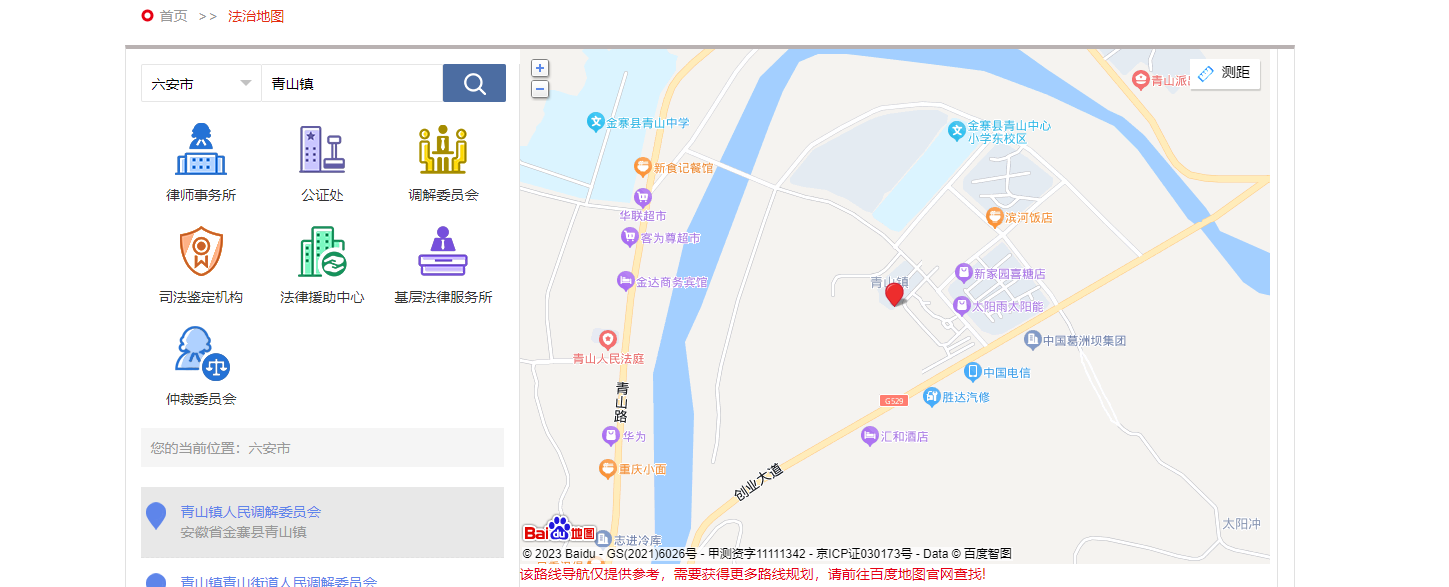Open the 基层法律服务所 category
The height and width of the screenshot is (587, 1449).
[x=443, y=265]
